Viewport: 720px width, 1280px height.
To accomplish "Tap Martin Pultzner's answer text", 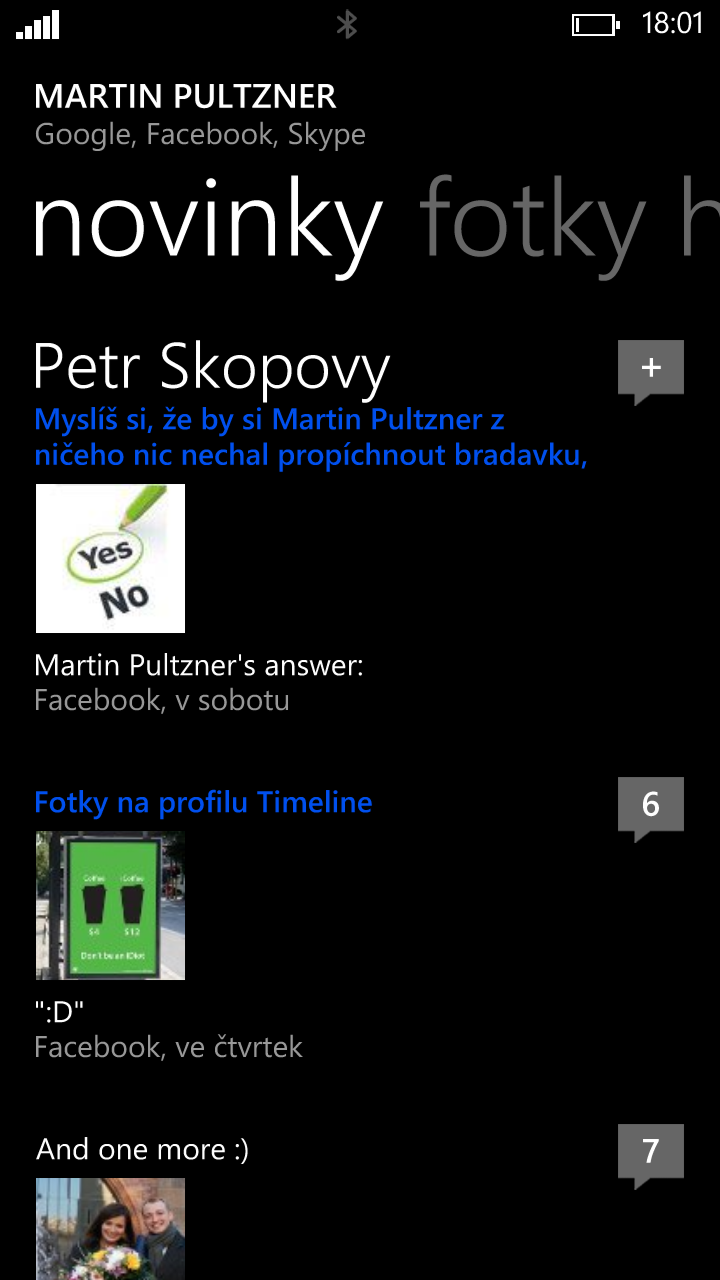I will tap(199, 665).
